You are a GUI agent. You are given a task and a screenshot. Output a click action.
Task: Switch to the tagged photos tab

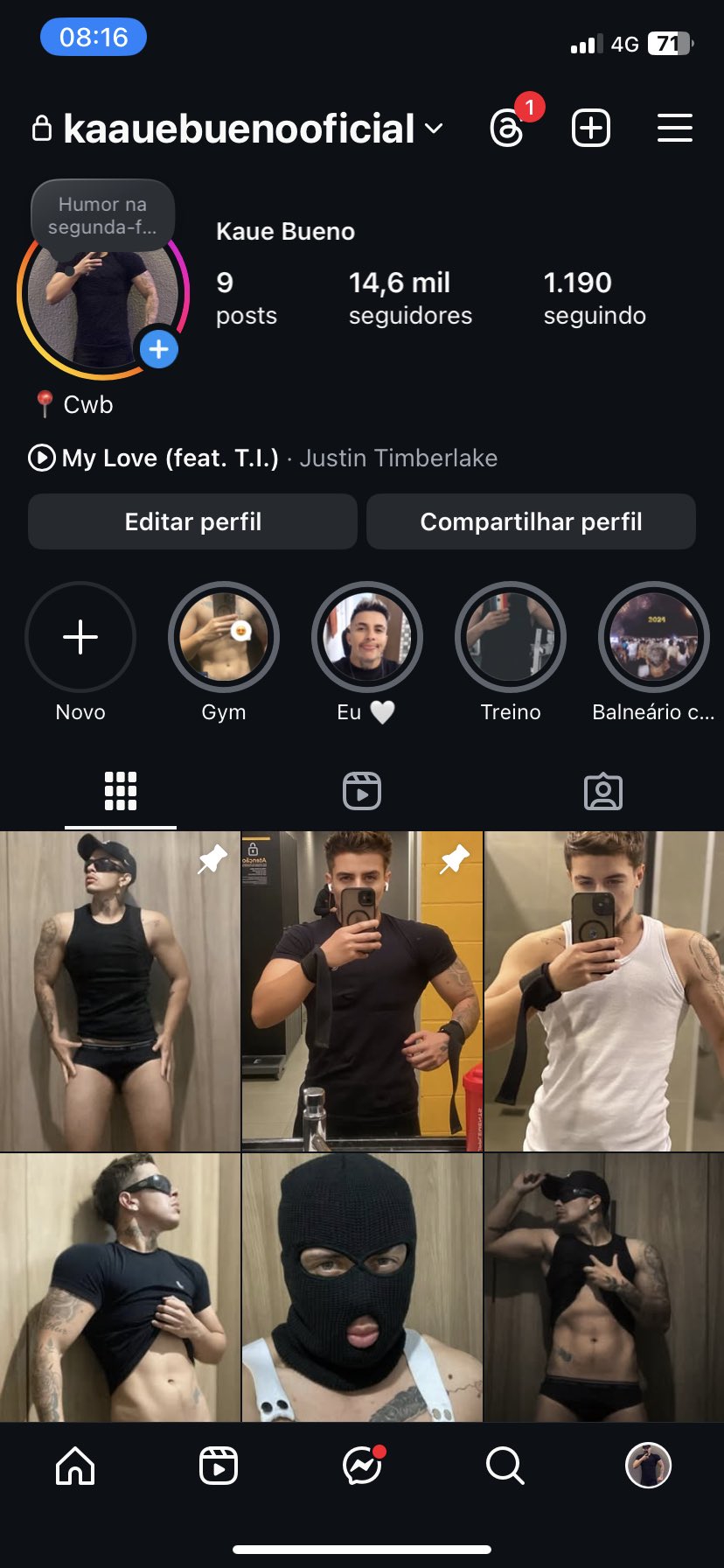click(603, 791)
